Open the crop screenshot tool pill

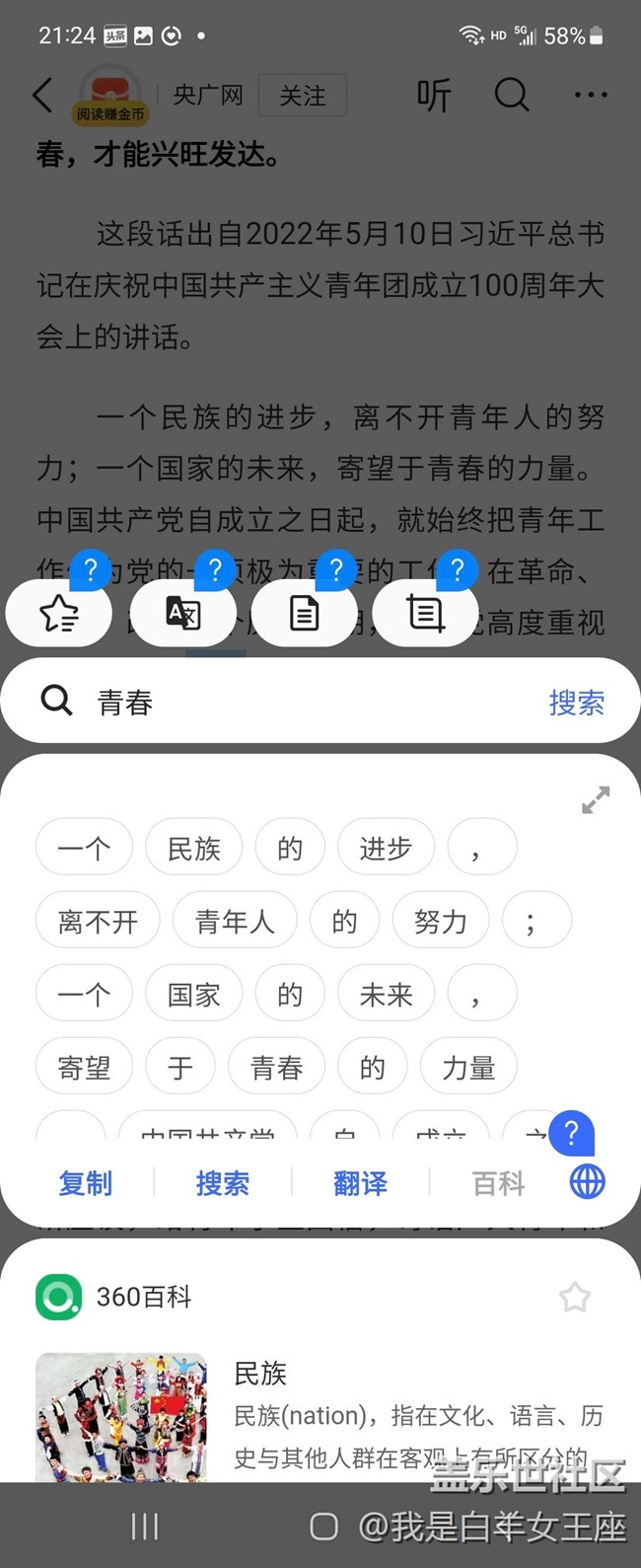pos(425,614)
